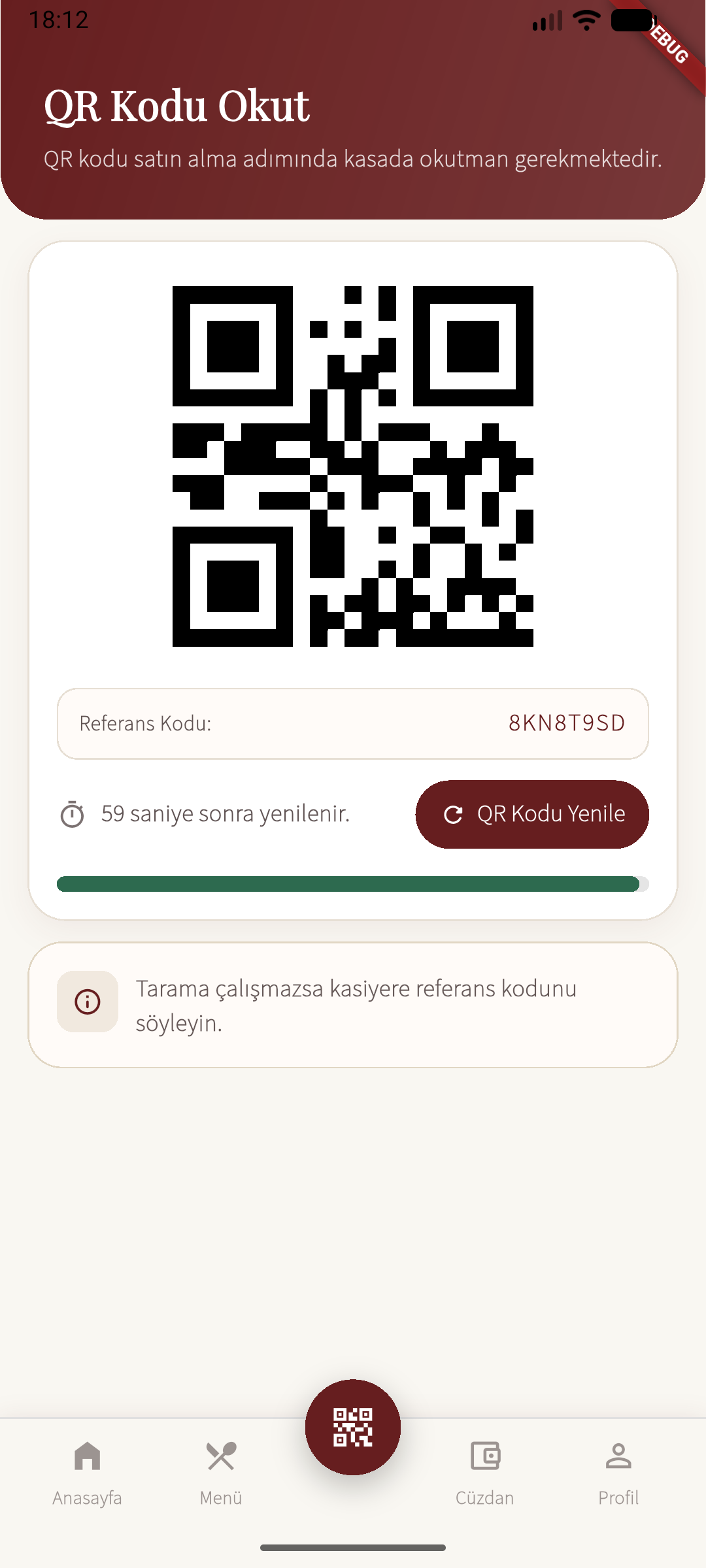
Task: Tap the central QR code scanner icon
Action: click(x=352, y=1428)
